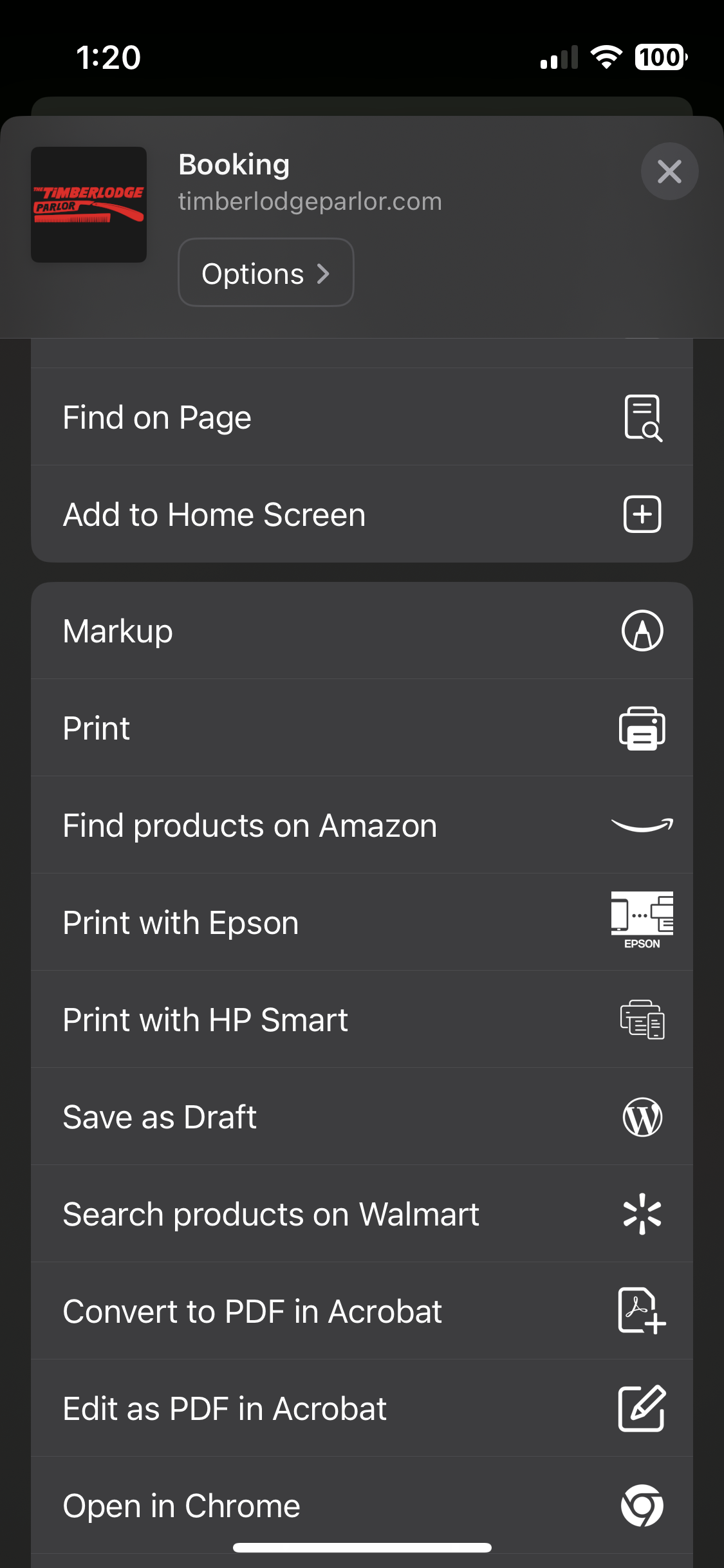Select Find on Page
Viewport: 724px width, 1568px height.
coord(362,417)
